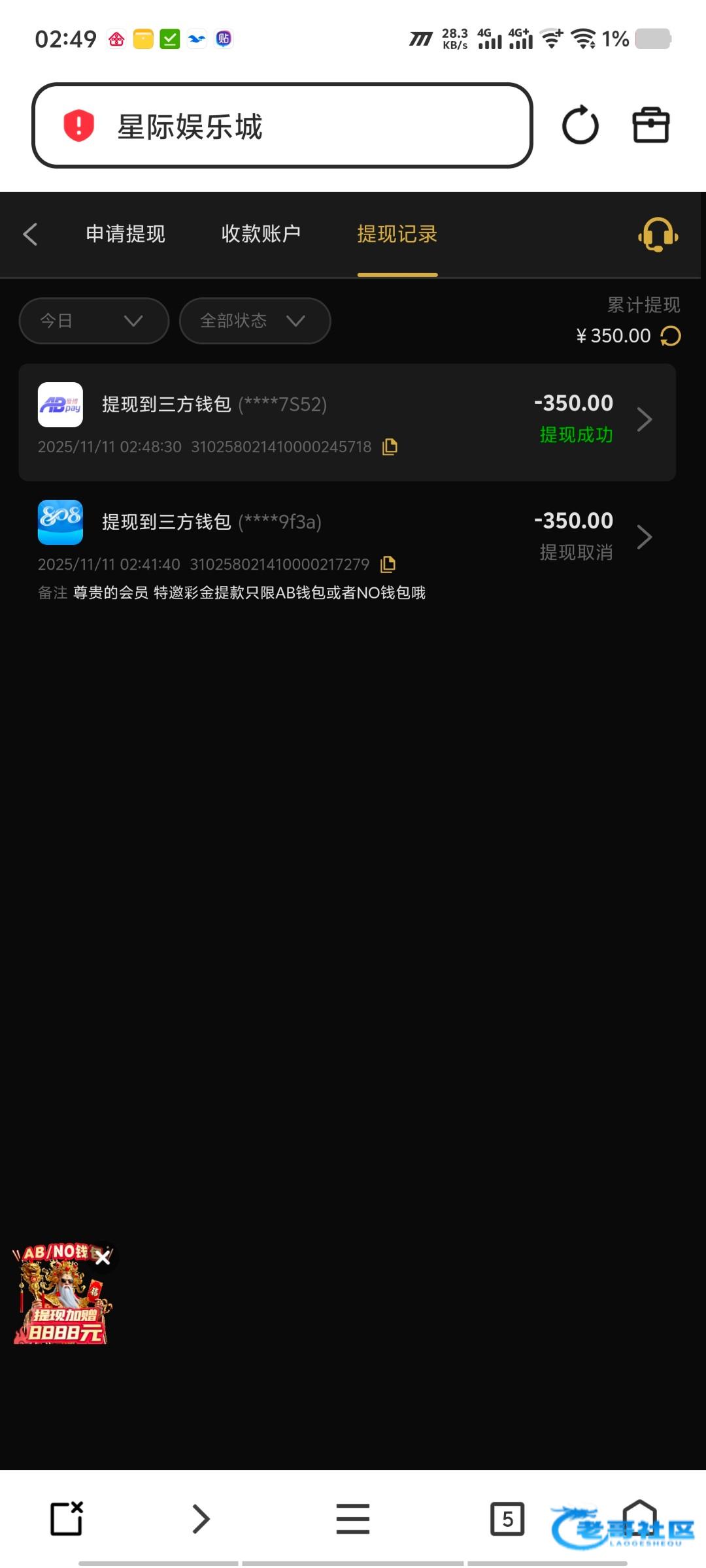Go back using the left arrow
The height and width of the screenshot is (1568, 706).
[30, 234]
